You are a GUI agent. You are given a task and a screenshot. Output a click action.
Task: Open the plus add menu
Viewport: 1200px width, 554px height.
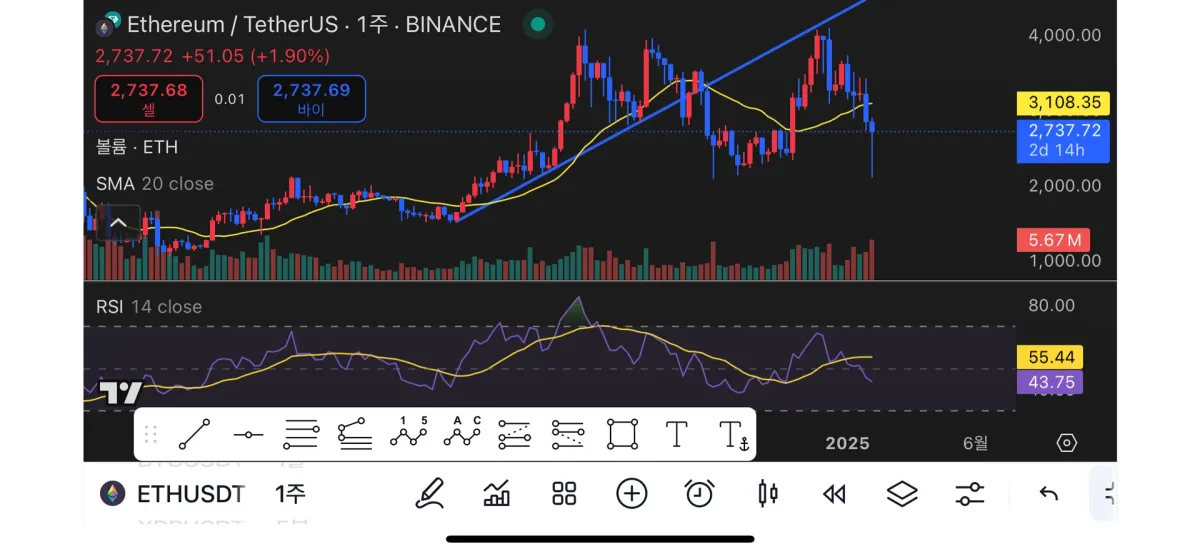tap(632, 493)
